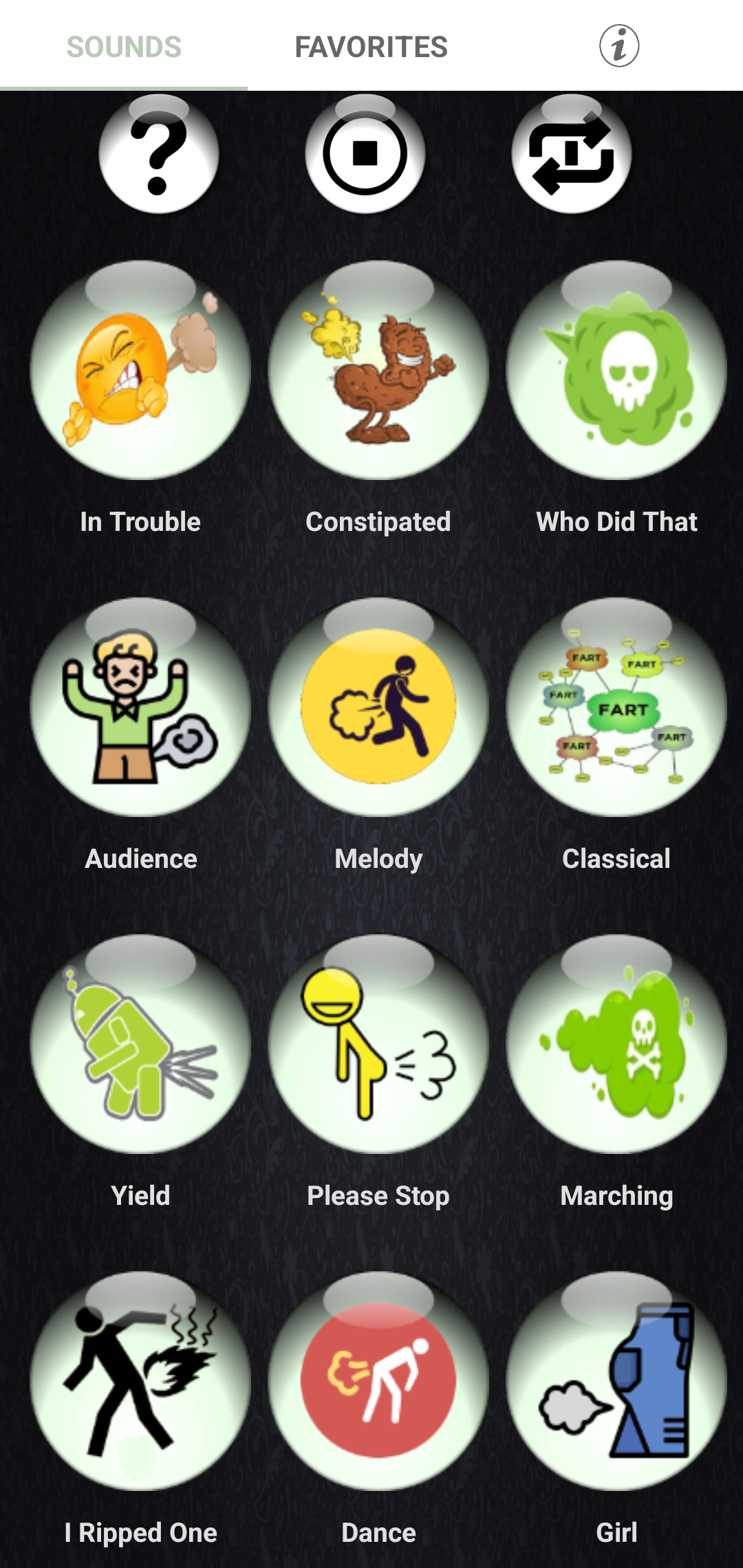Play the Girl sound
The height and width of the screenshot is (1568, 743).
click(616, 1382)
